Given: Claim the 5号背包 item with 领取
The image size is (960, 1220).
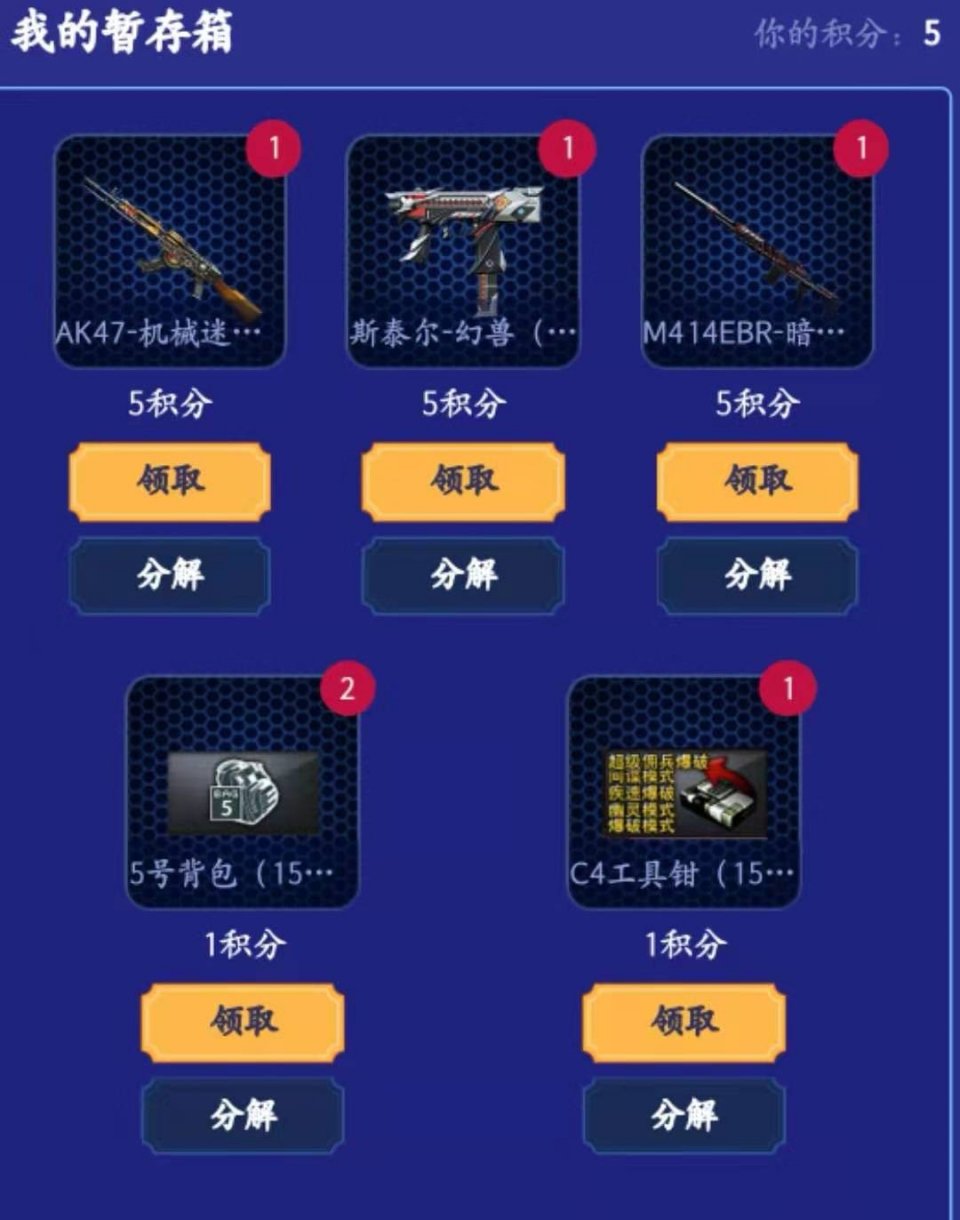Looking at the screenshot, I should point(243,1021).
